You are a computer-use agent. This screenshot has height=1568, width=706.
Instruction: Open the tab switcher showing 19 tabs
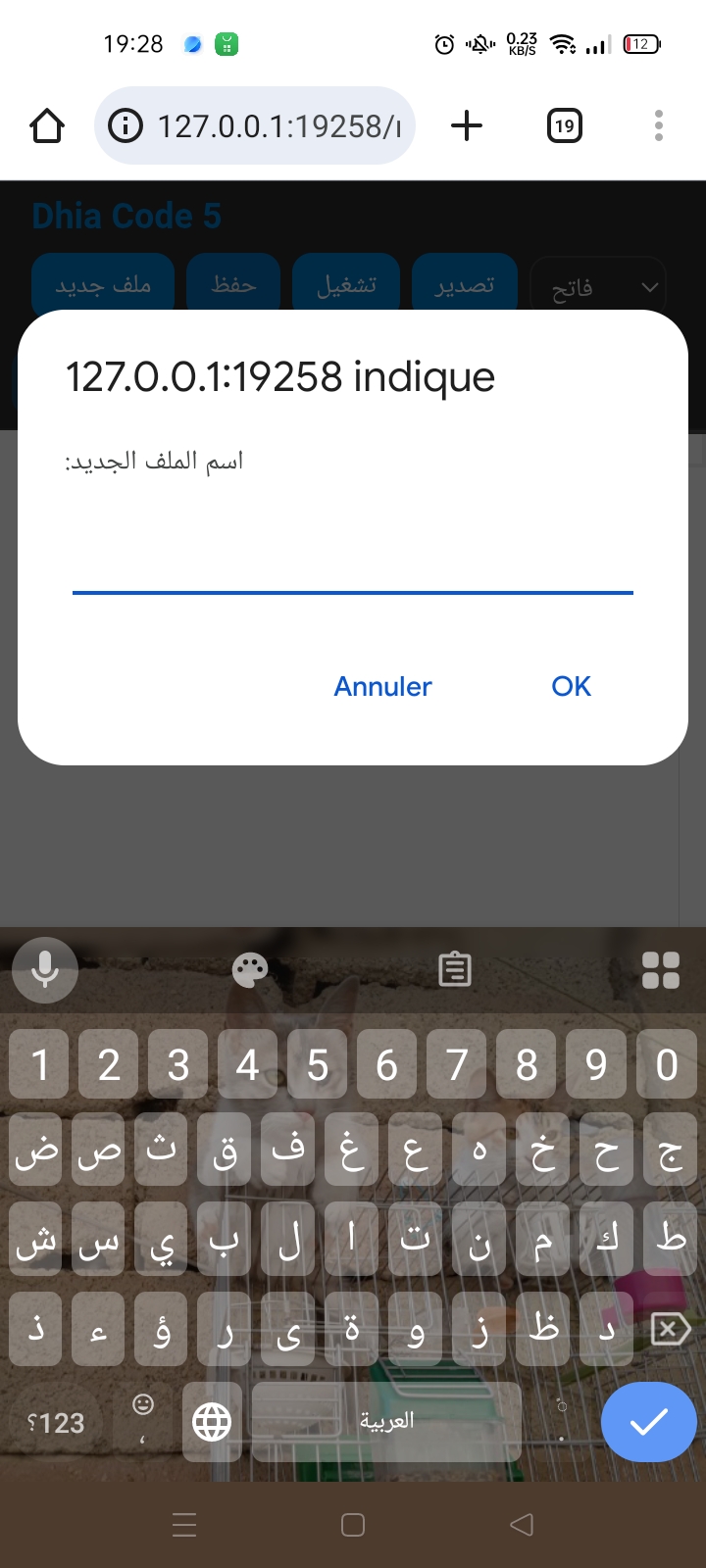[564, 125]
